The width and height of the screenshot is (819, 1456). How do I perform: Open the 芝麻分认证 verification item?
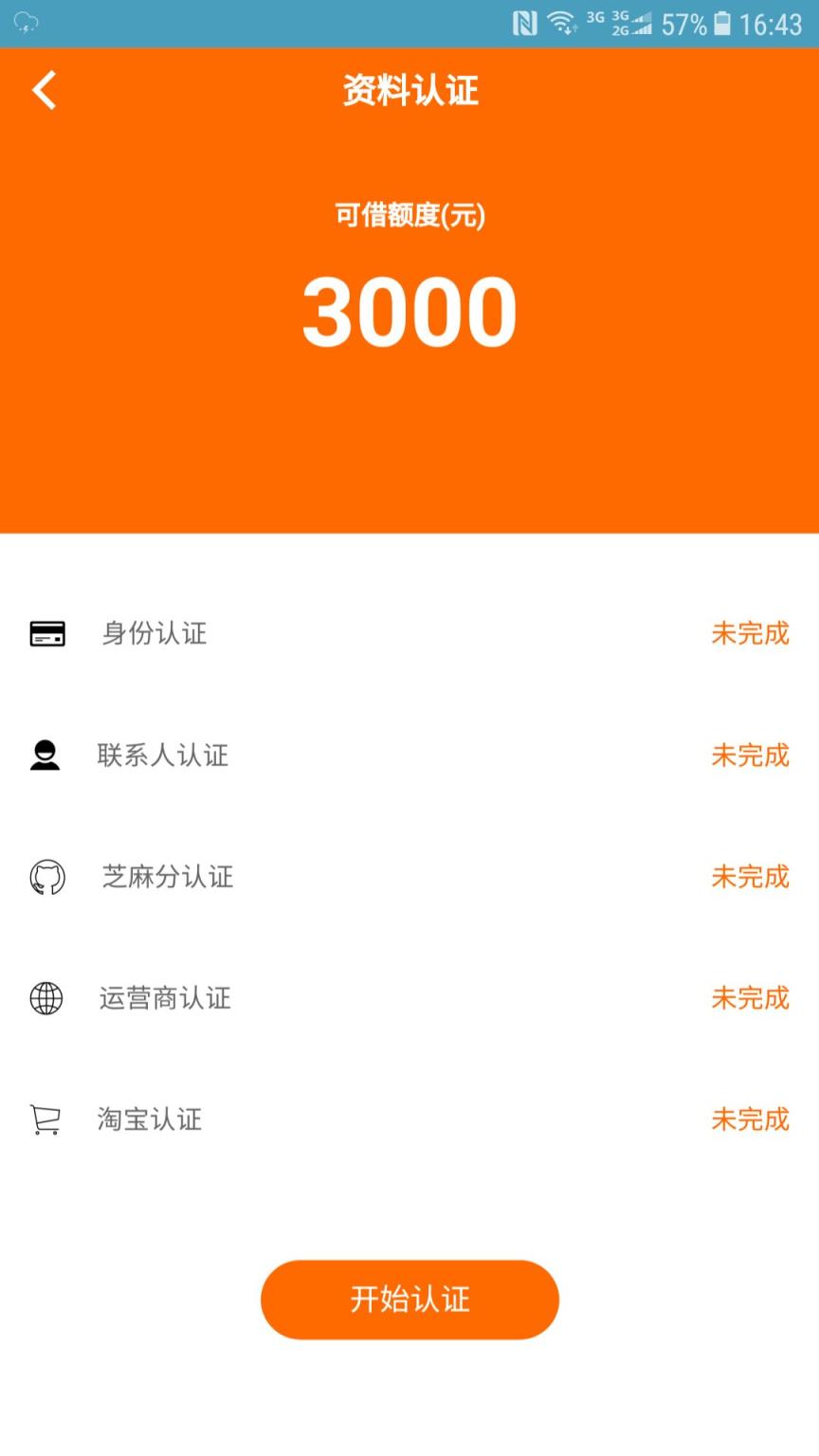[x=167, y=877]
